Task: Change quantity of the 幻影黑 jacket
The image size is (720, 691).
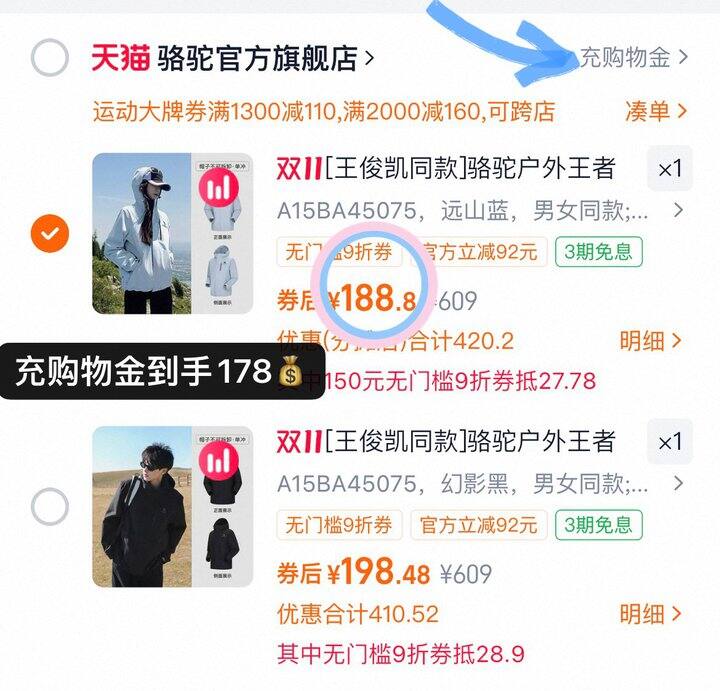Action: 669,442
